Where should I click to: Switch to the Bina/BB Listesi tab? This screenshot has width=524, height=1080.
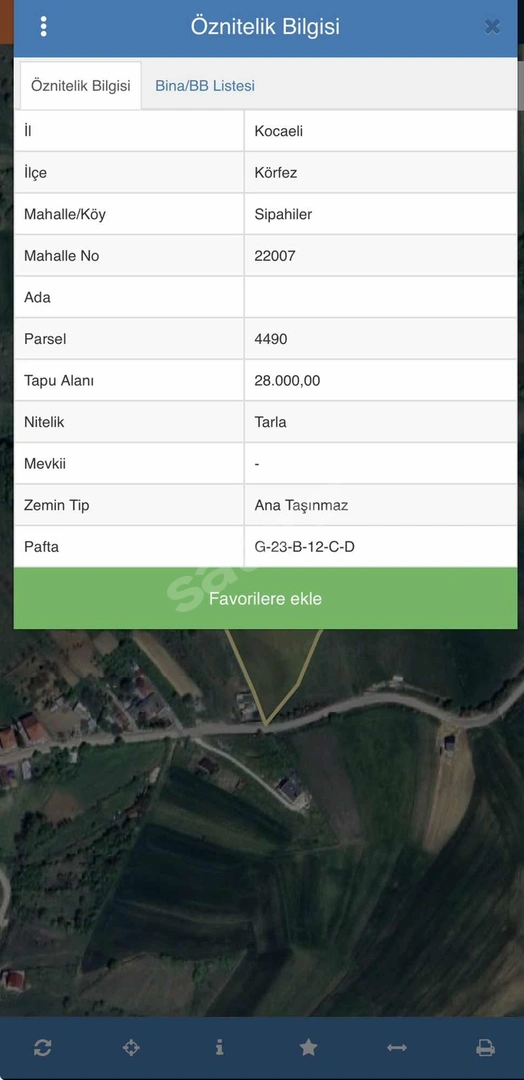pos(205,86)
